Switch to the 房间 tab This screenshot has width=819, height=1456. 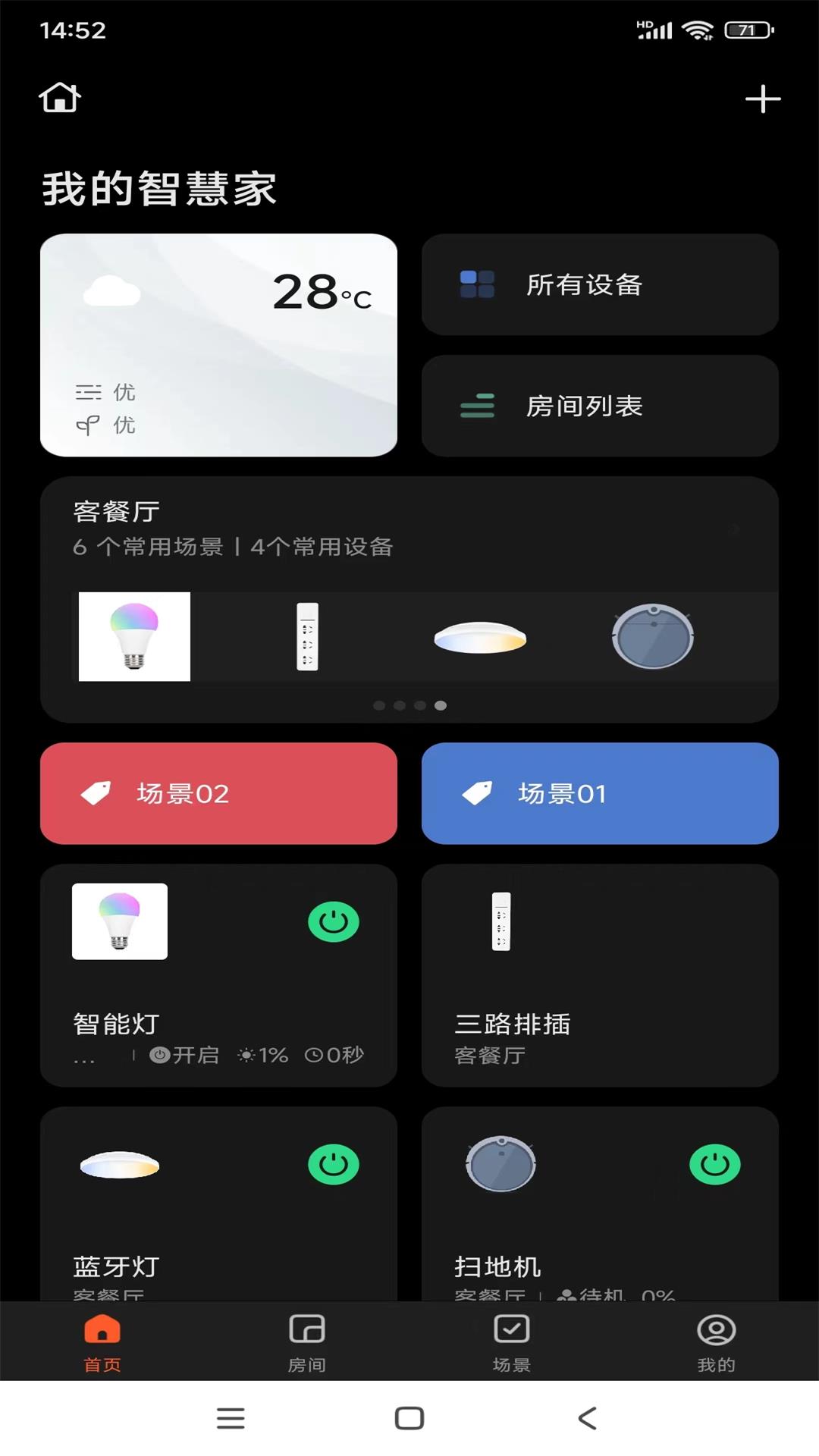(x=307, y=1341)
